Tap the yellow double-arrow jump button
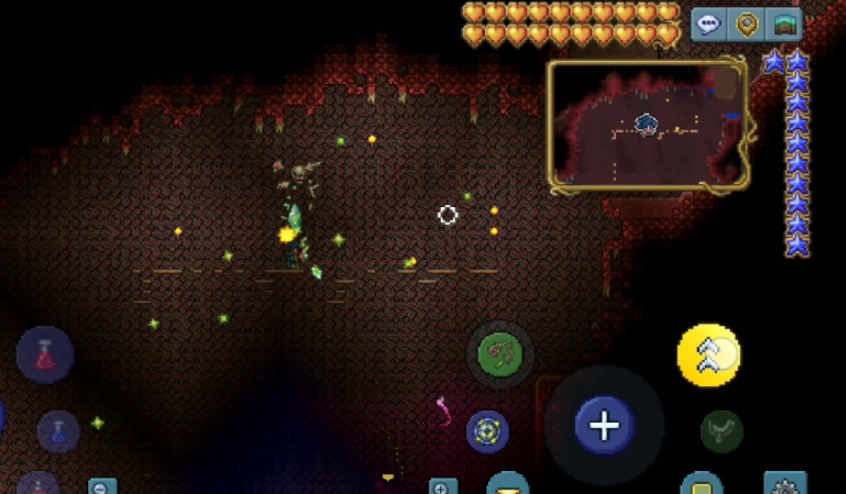This screenshot has width=846, height=494. coord(709,354)
